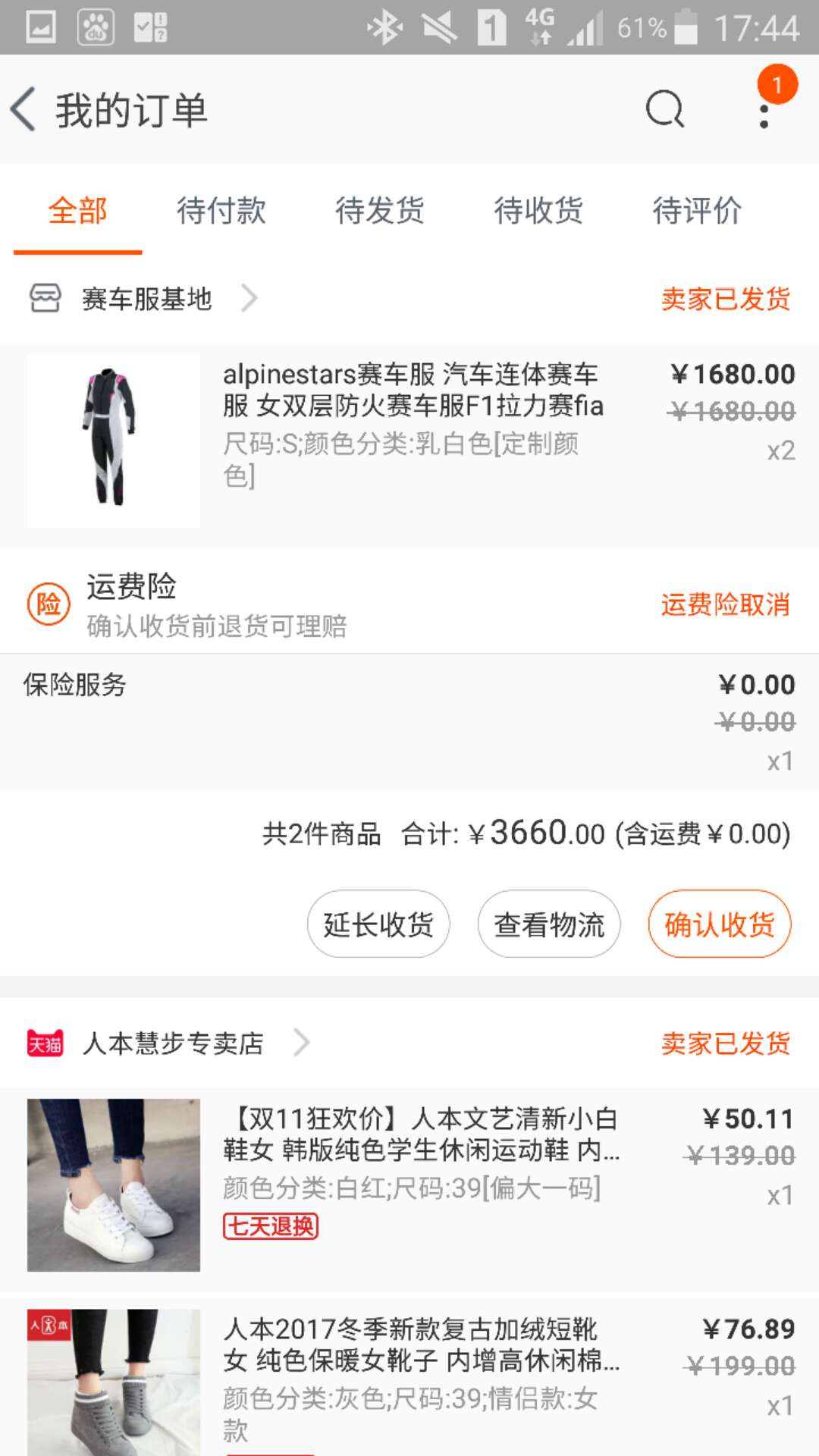Open the 赛车服基地 shop

coord(147,299)
